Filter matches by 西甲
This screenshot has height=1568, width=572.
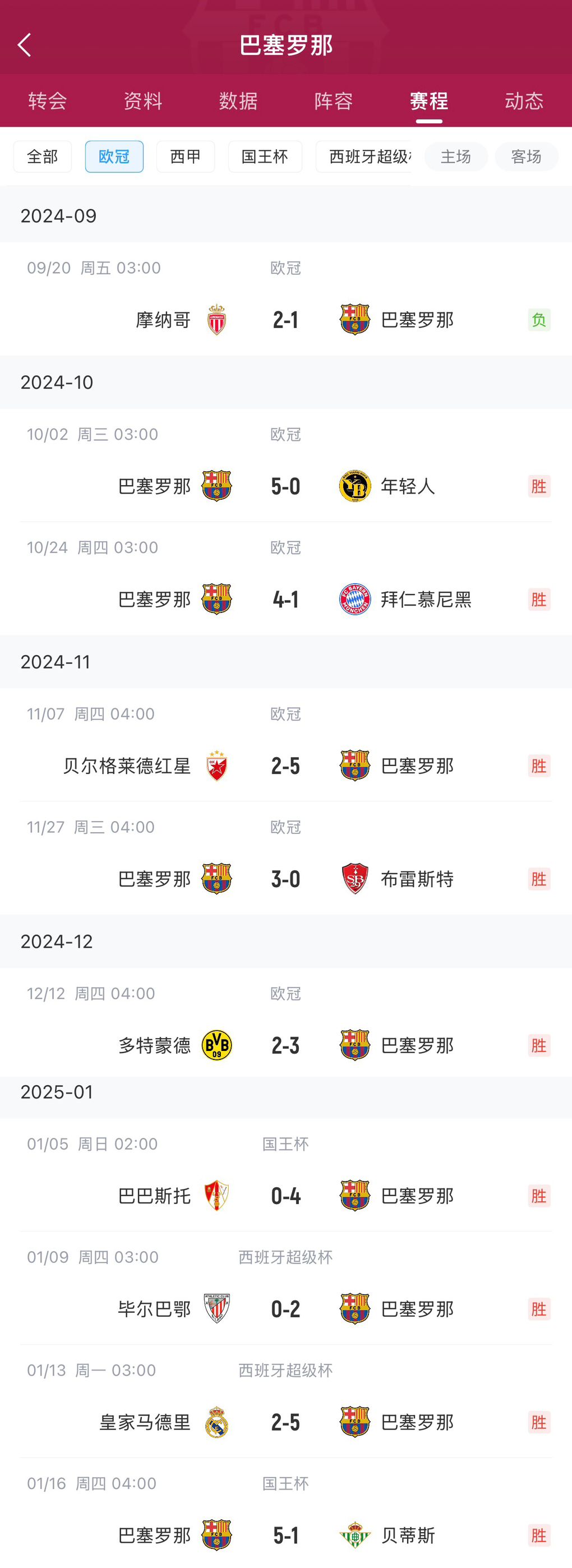[x=186, y=157]
